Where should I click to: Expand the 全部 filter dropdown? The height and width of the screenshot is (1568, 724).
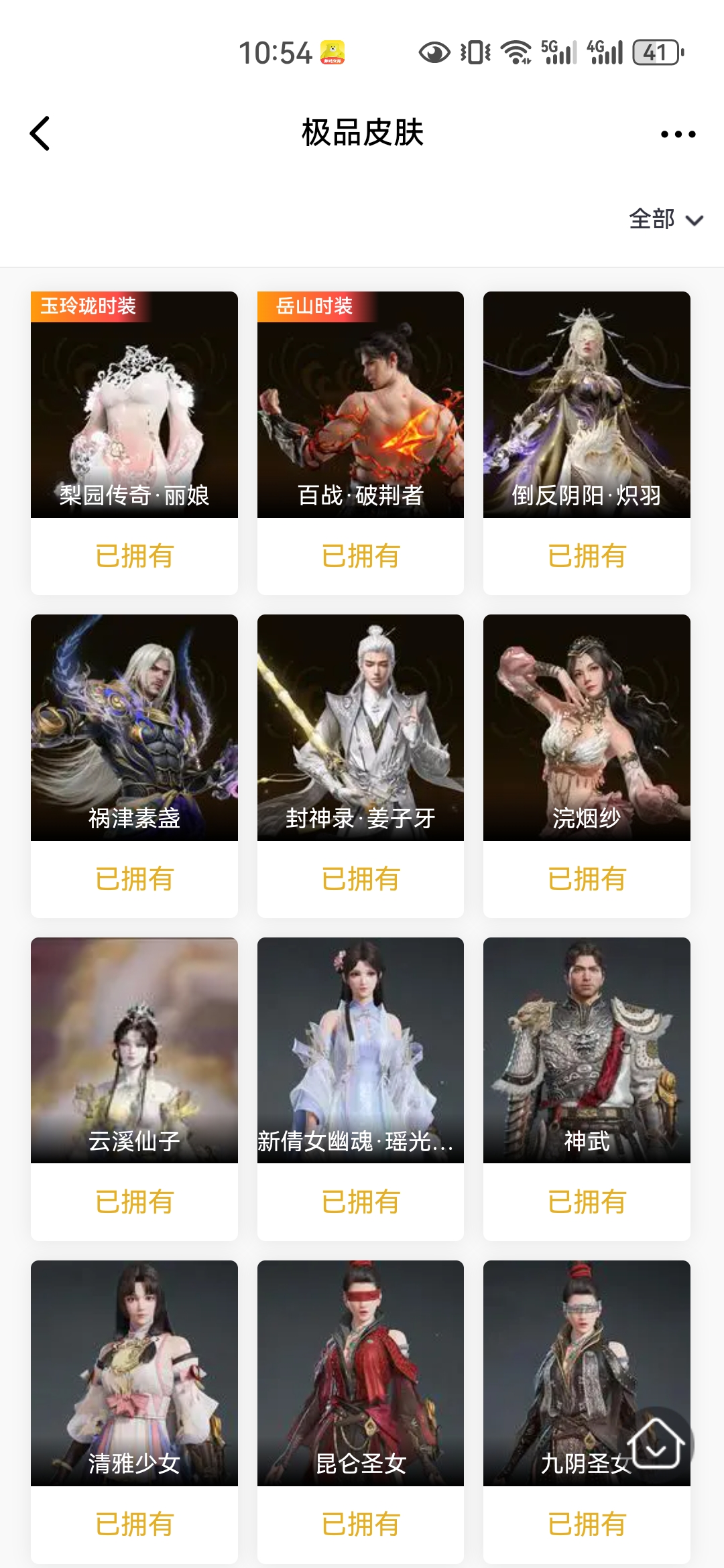[x=665, y=219]
